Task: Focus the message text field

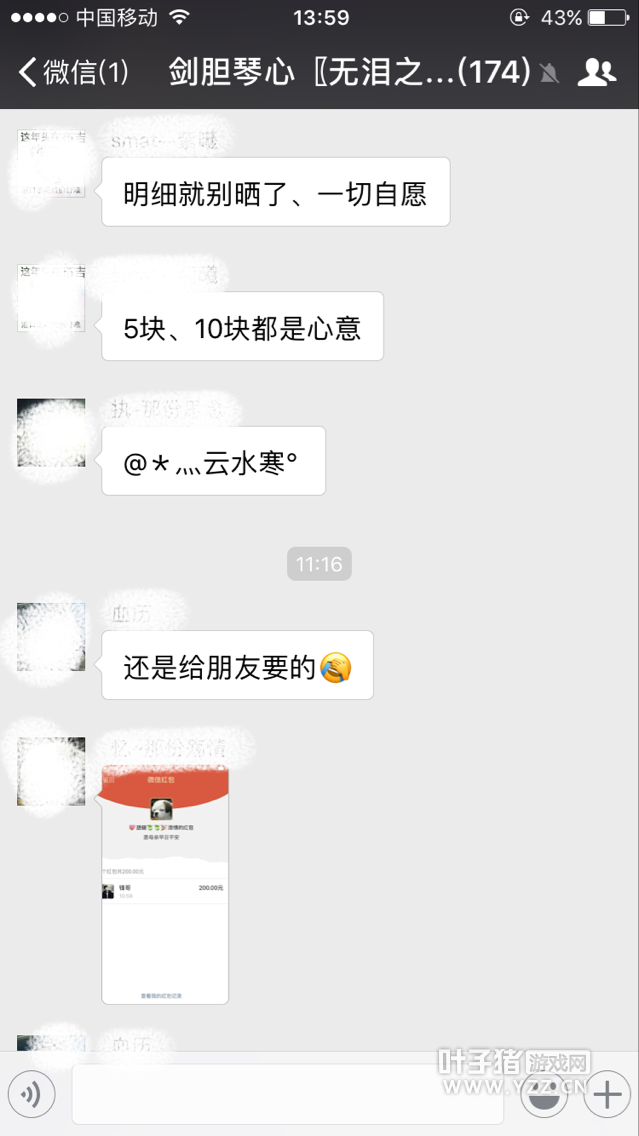Action: [x=287, y=1095]
